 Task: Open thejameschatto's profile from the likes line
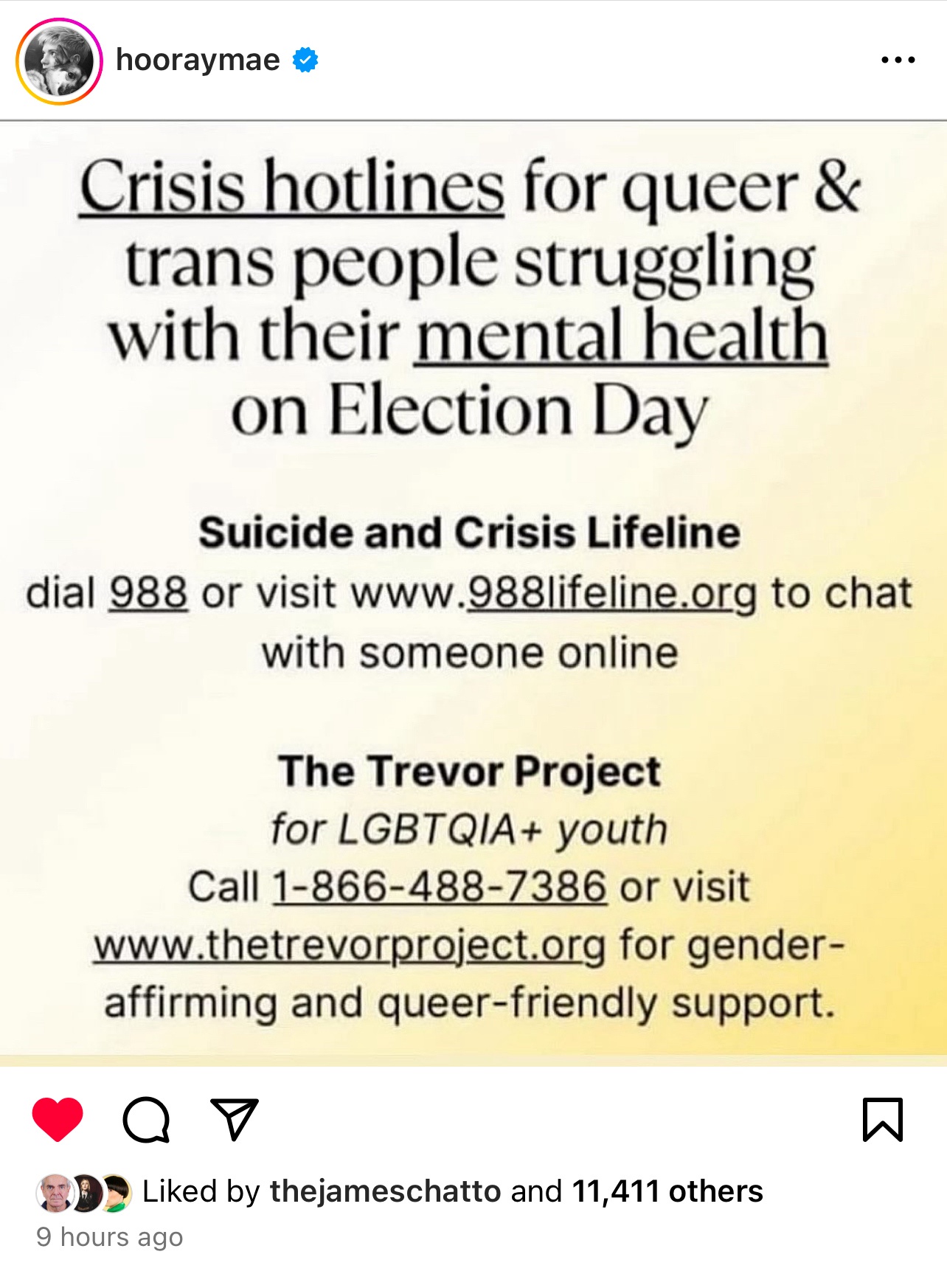[x=385, y=1191]
